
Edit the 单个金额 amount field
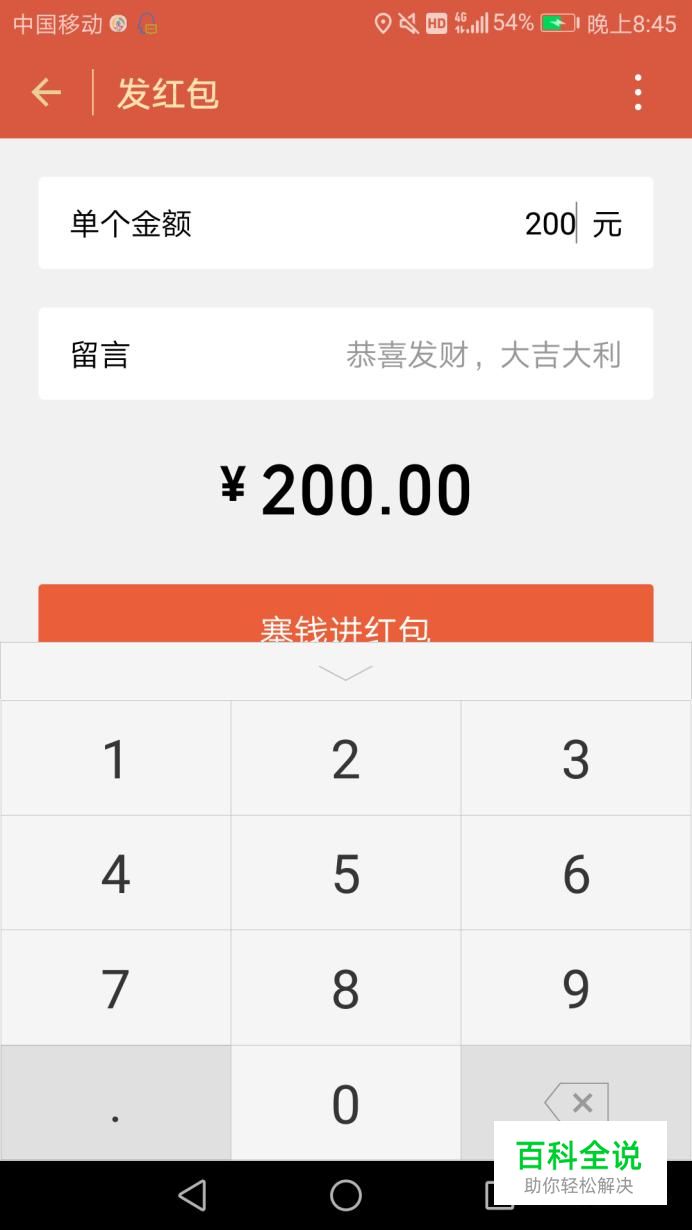346,223
